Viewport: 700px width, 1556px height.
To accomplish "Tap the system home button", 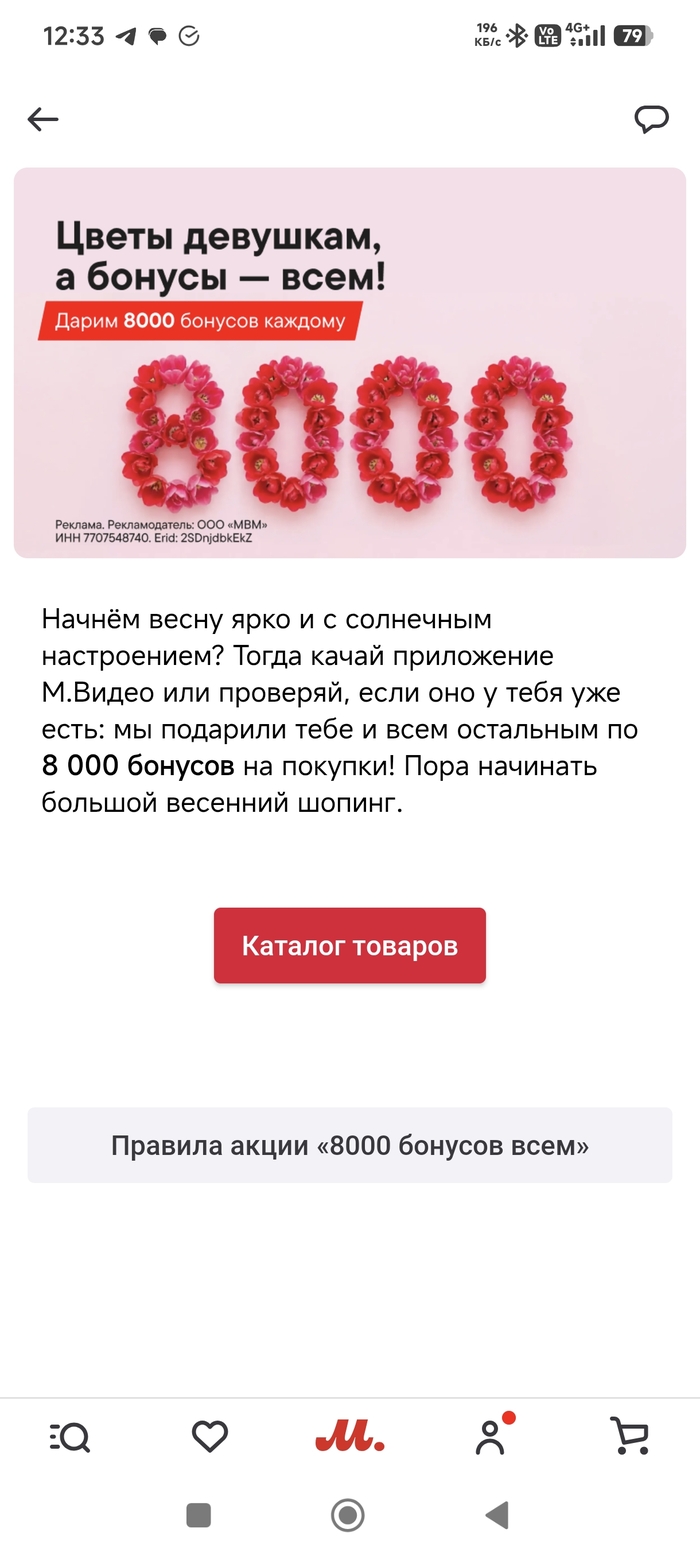I will pyautogui.click(x=348, y=1515).
